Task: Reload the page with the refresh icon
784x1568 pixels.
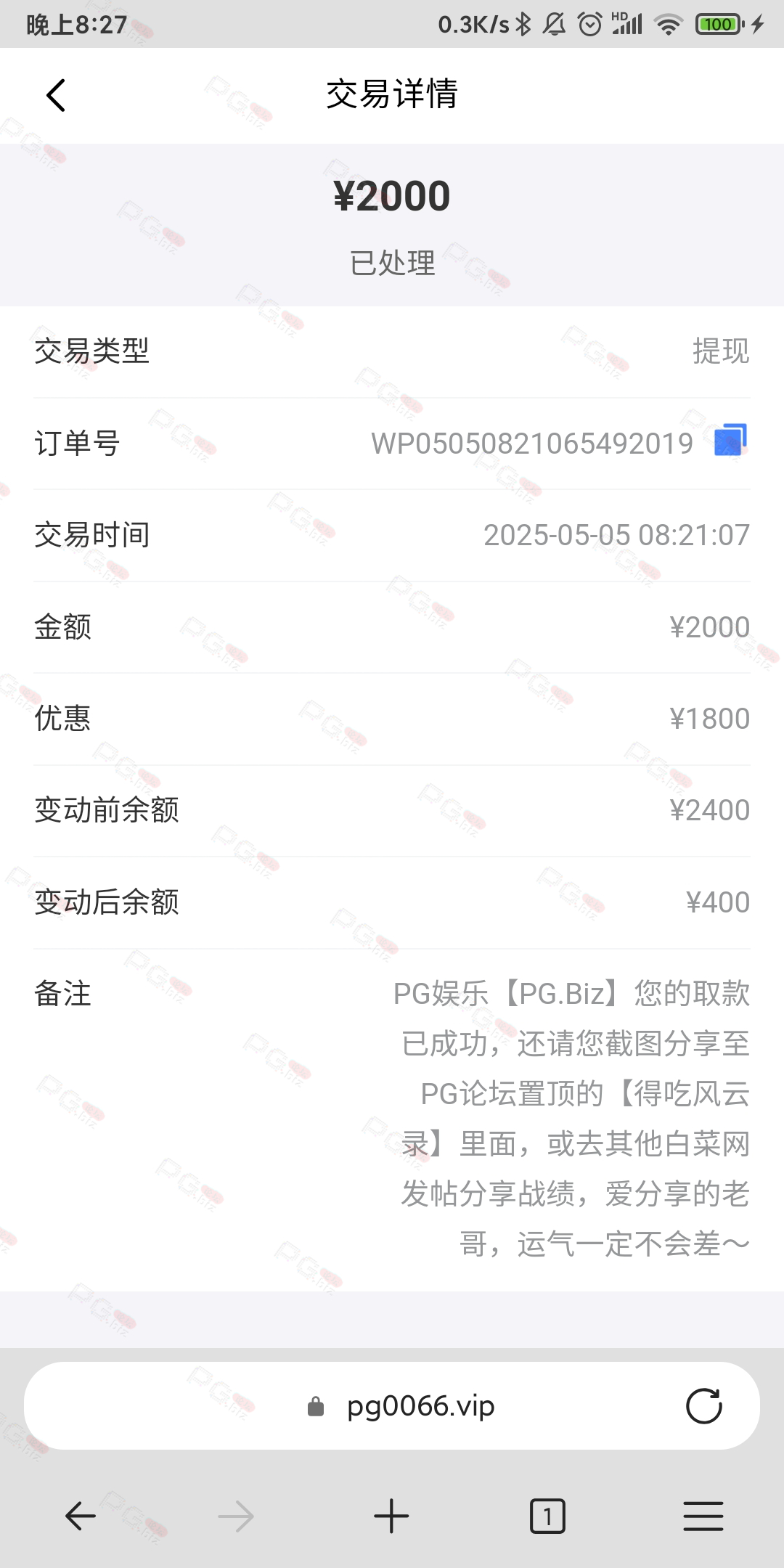Action: [703, 1406]
